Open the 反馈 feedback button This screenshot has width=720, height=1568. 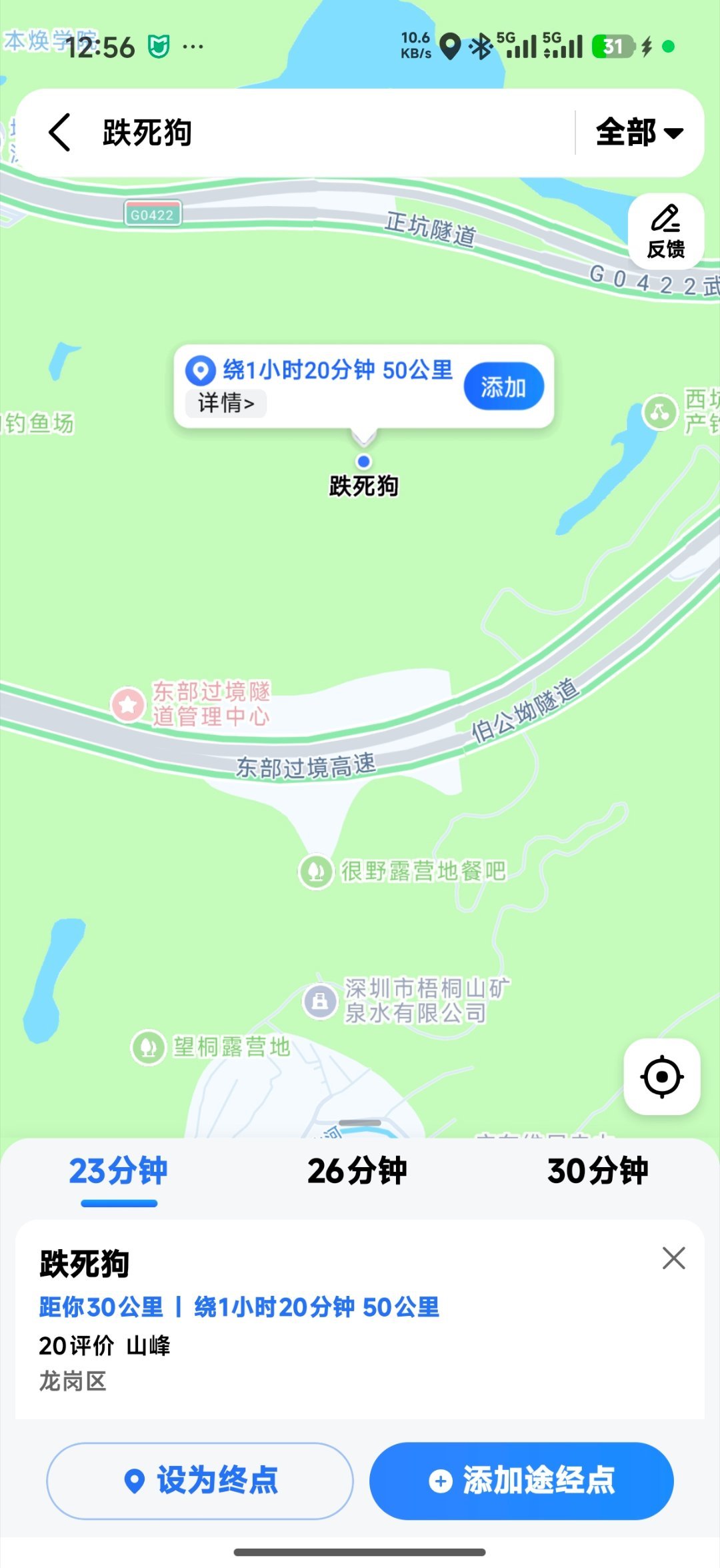point(665,231)
